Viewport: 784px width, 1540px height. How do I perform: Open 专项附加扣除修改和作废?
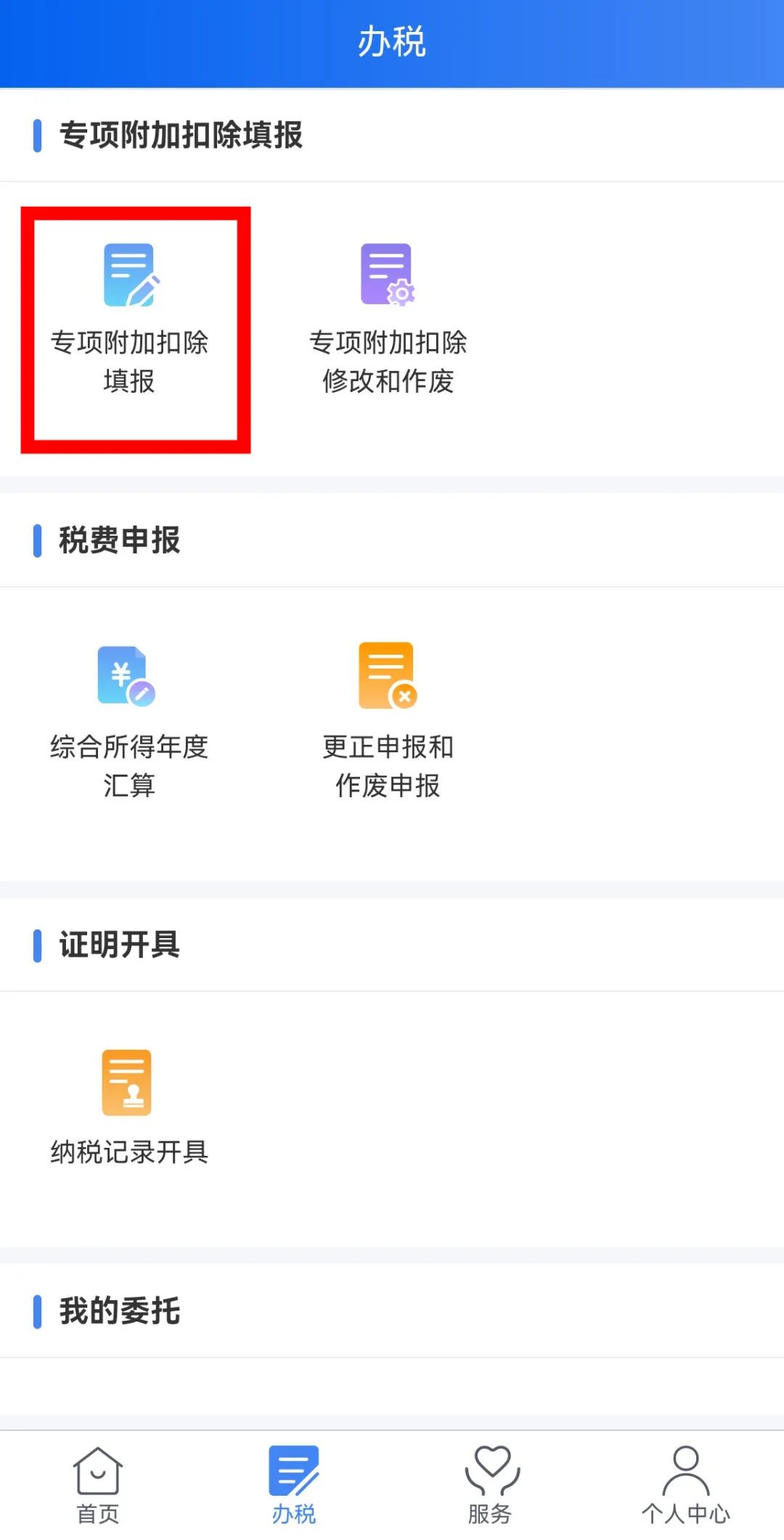(x=388, y=319)
